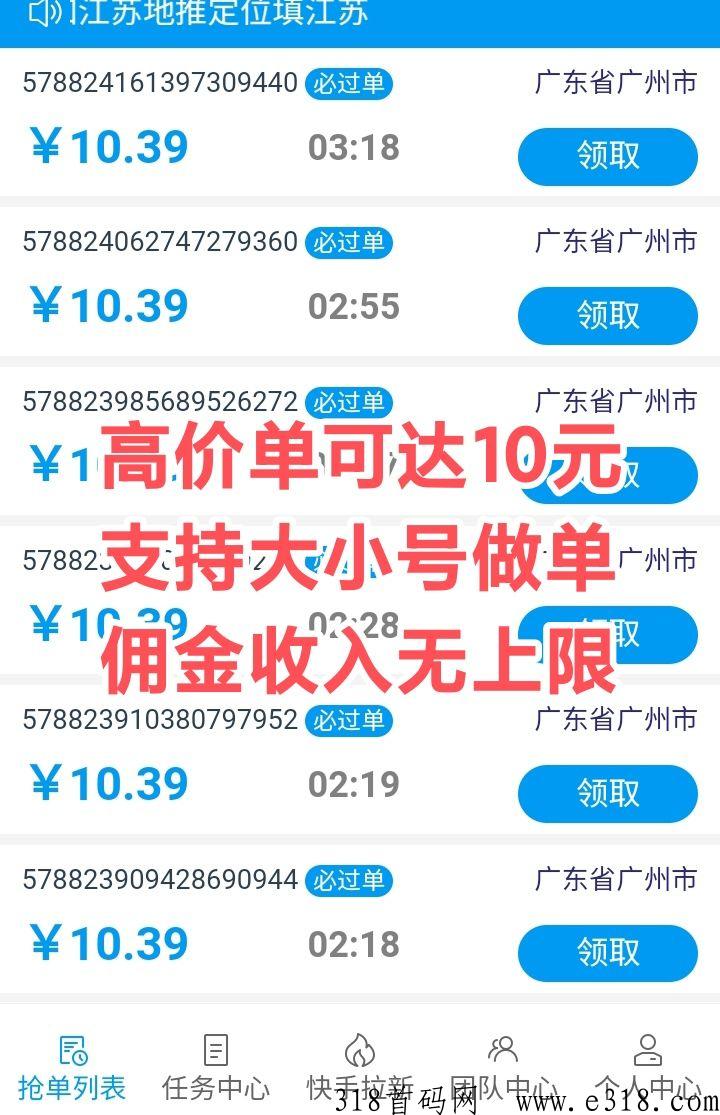Claim the order counting down from 02:19
Image resolution: width=720 pixels, height=1115 pixels.
tap(608, 794)
